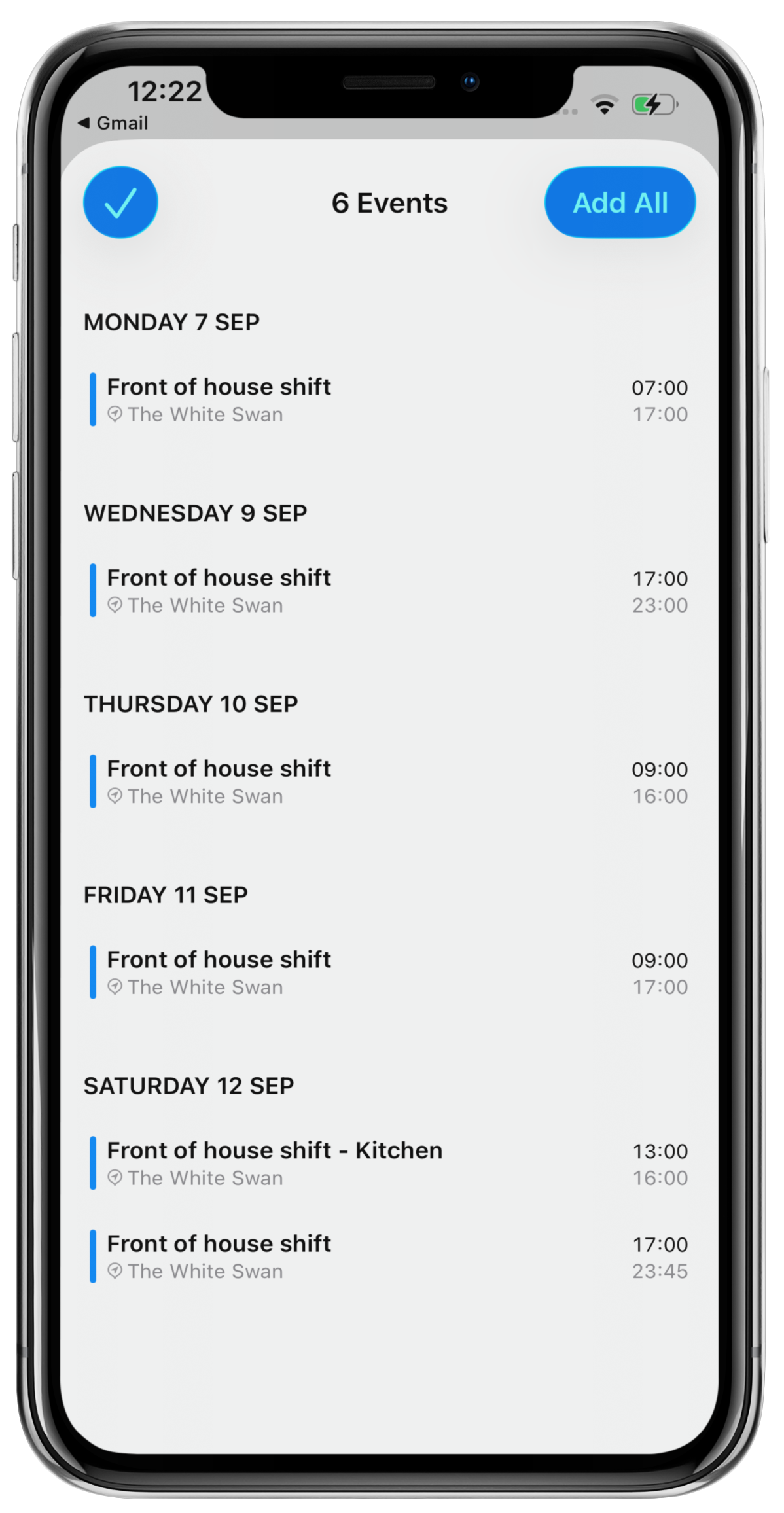Open Monday 7 Sep front of house shift
The width and height of the screenshot is (784, 1513).
(x=389, y=400)
